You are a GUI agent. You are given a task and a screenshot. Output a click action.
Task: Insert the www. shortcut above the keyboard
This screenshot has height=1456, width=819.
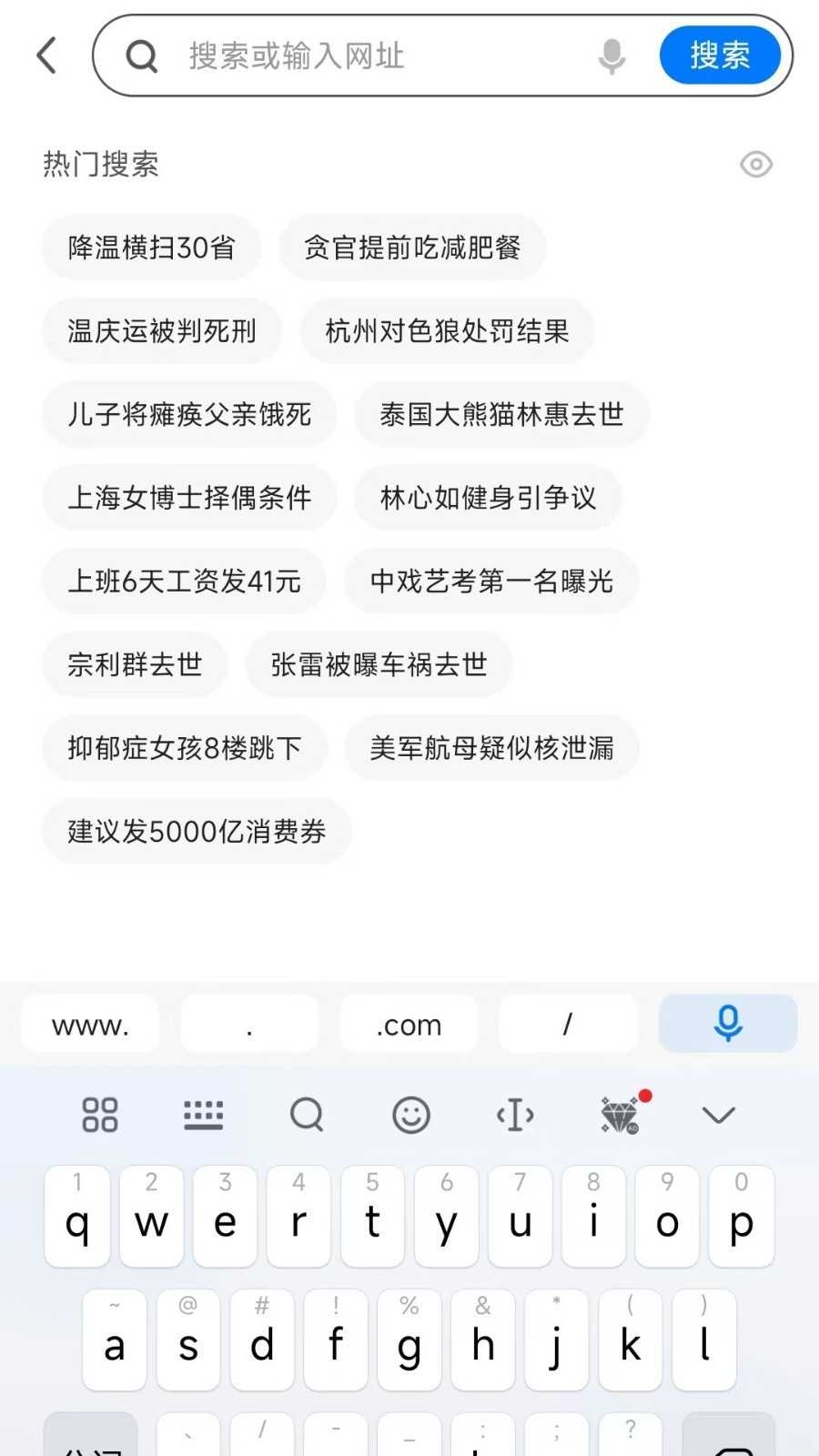point(90,1025)
